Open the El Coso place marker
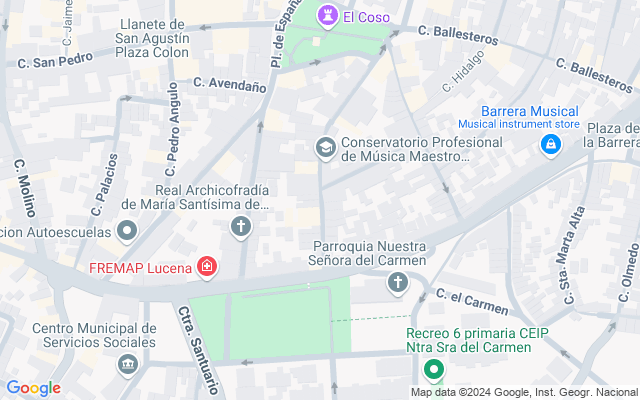This screenshot has height=400, width=640. (327, 16)
